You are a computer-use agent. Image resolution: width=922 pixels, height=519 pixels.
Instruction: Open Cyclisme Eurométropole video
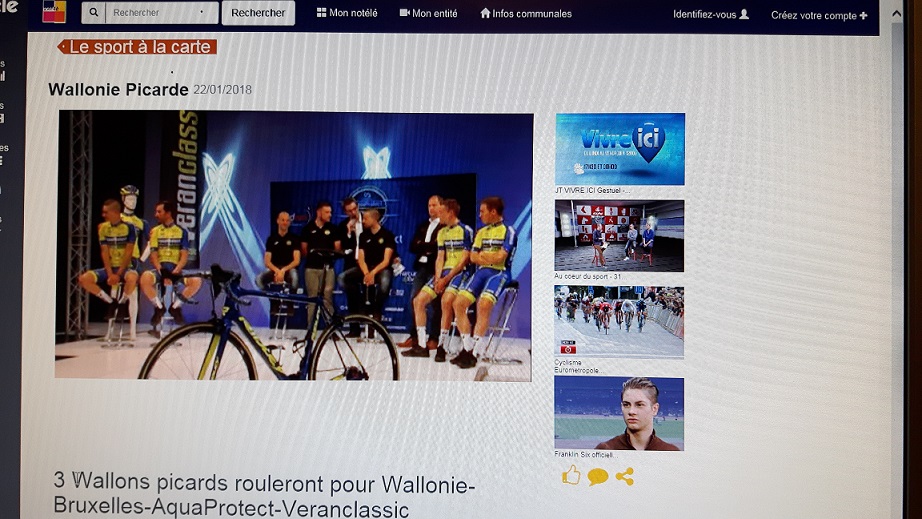point(619,322)
